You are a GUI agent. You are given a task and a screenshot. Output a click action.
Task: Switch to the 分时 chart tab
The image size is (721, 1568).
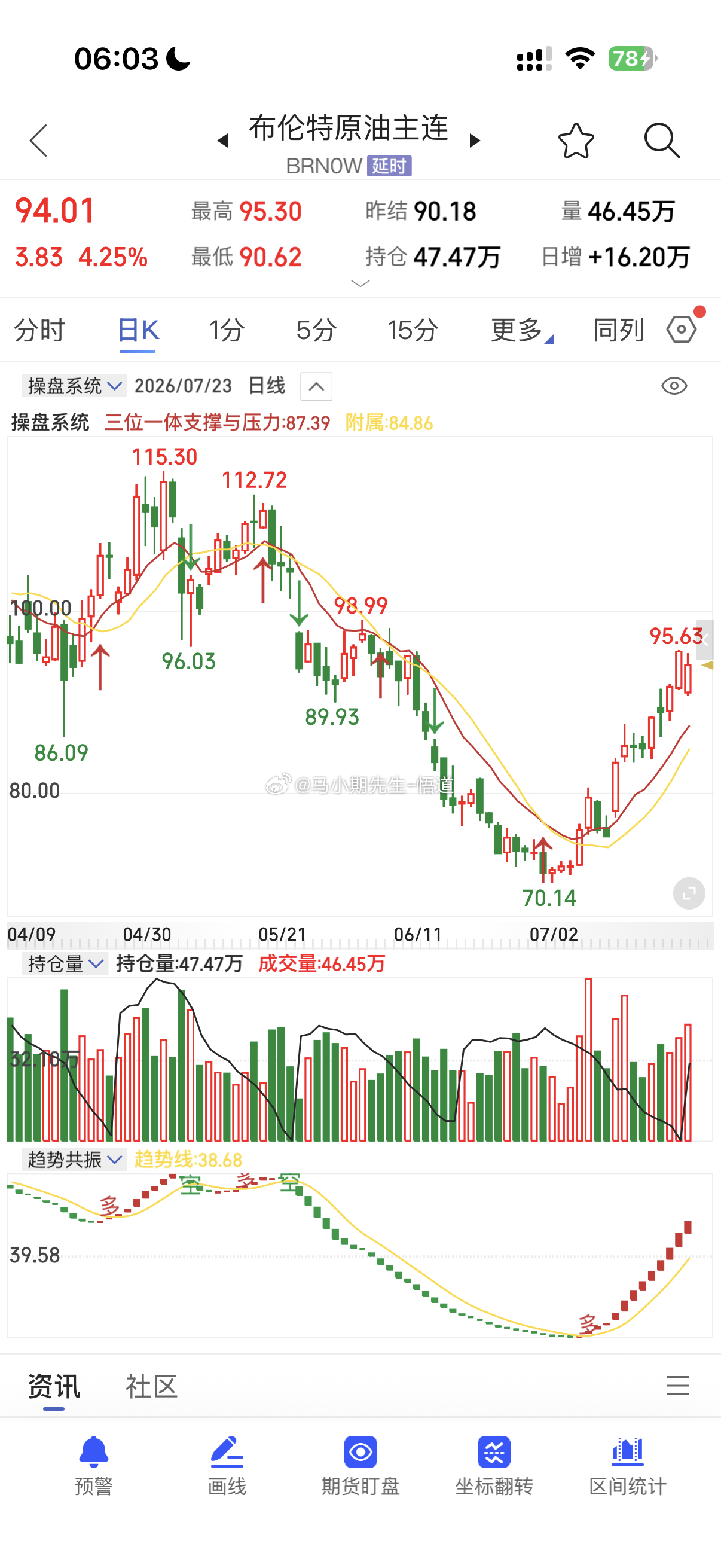click(39, 330)
